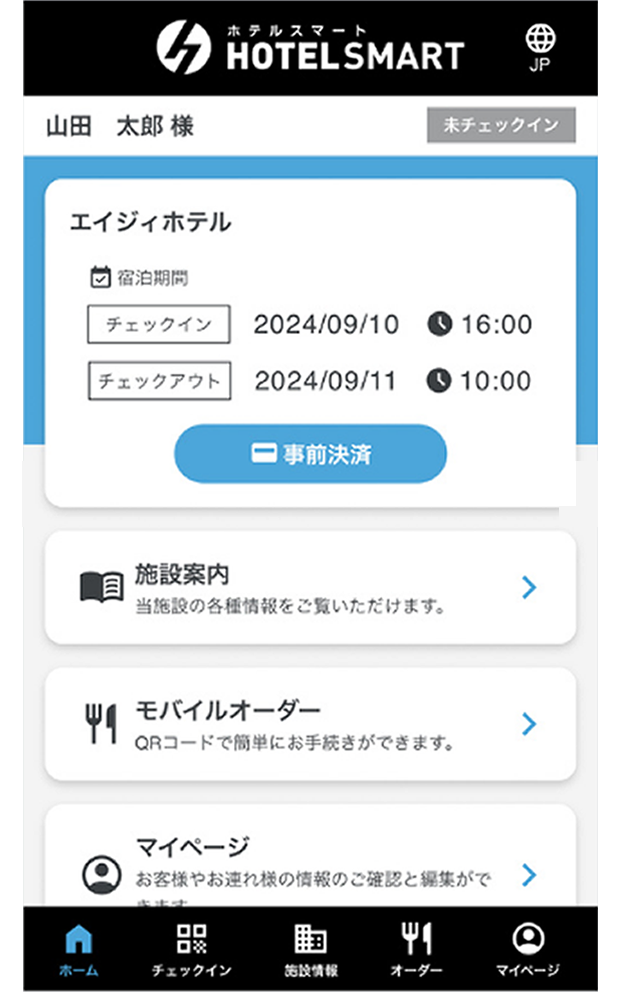Open the 施設案内 facility guide card

click(x=310, y=588)
